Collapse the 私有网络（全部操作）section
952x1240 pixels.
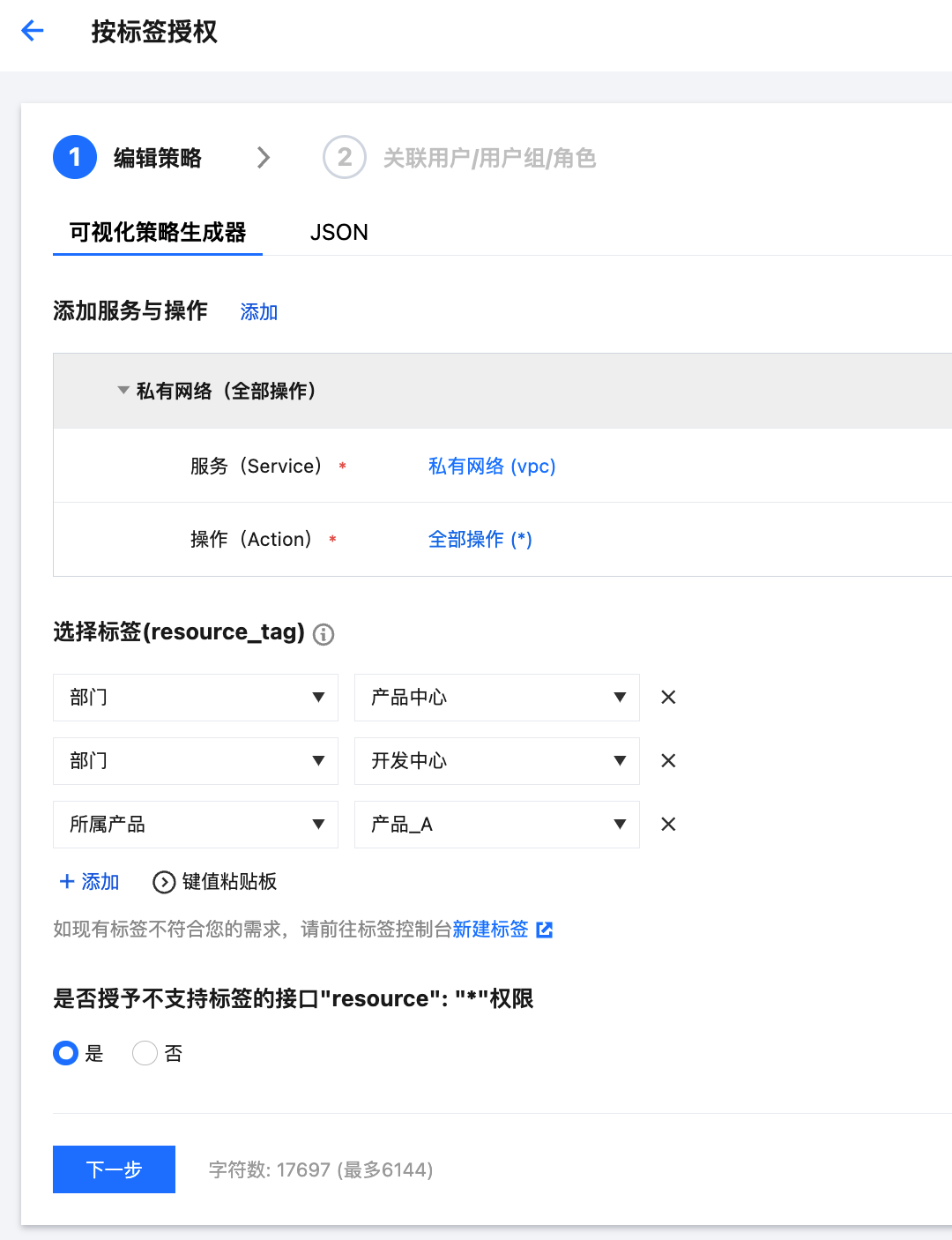point(123,390)
